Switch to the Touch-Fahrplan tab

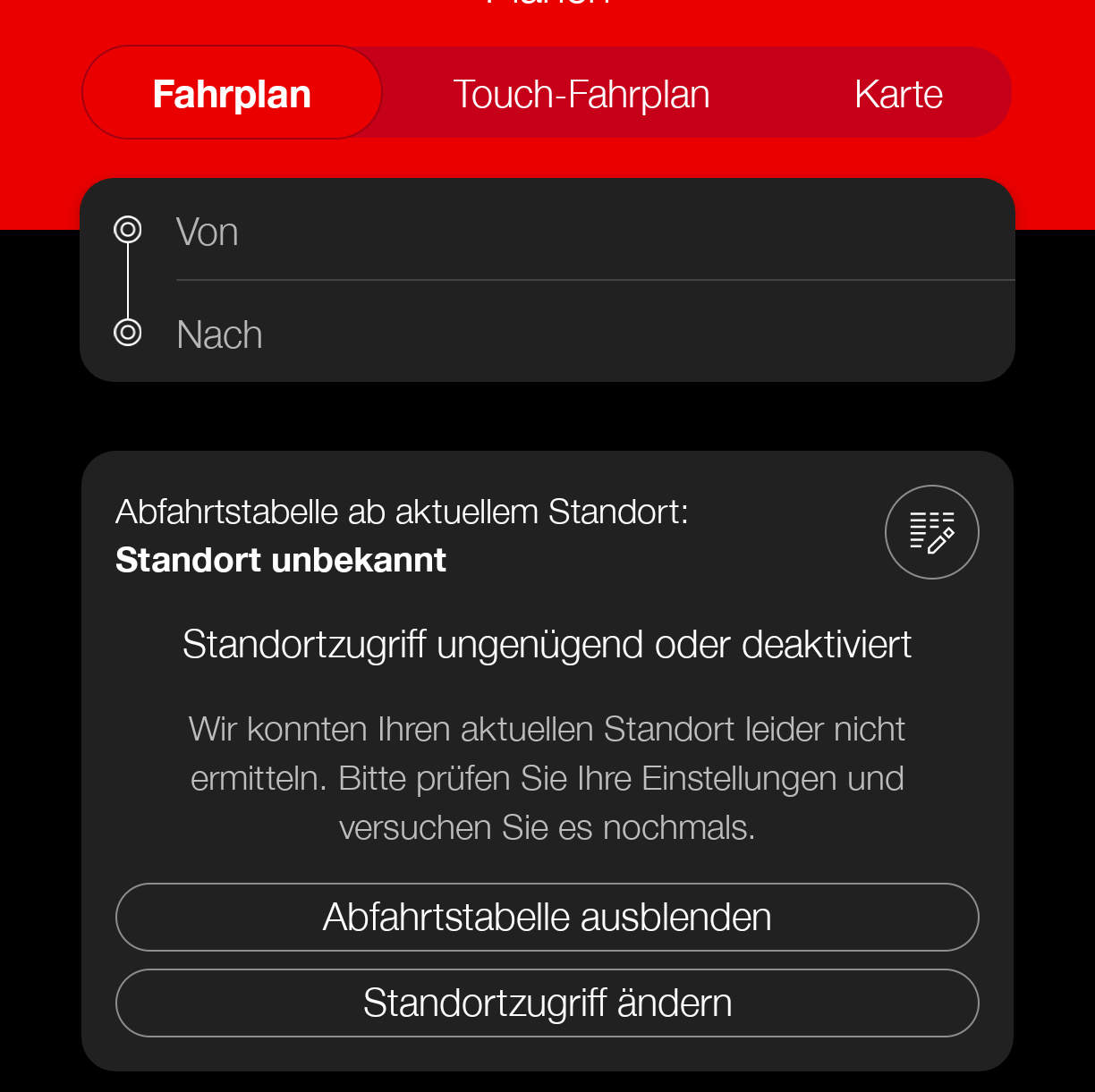pos(581,94)
